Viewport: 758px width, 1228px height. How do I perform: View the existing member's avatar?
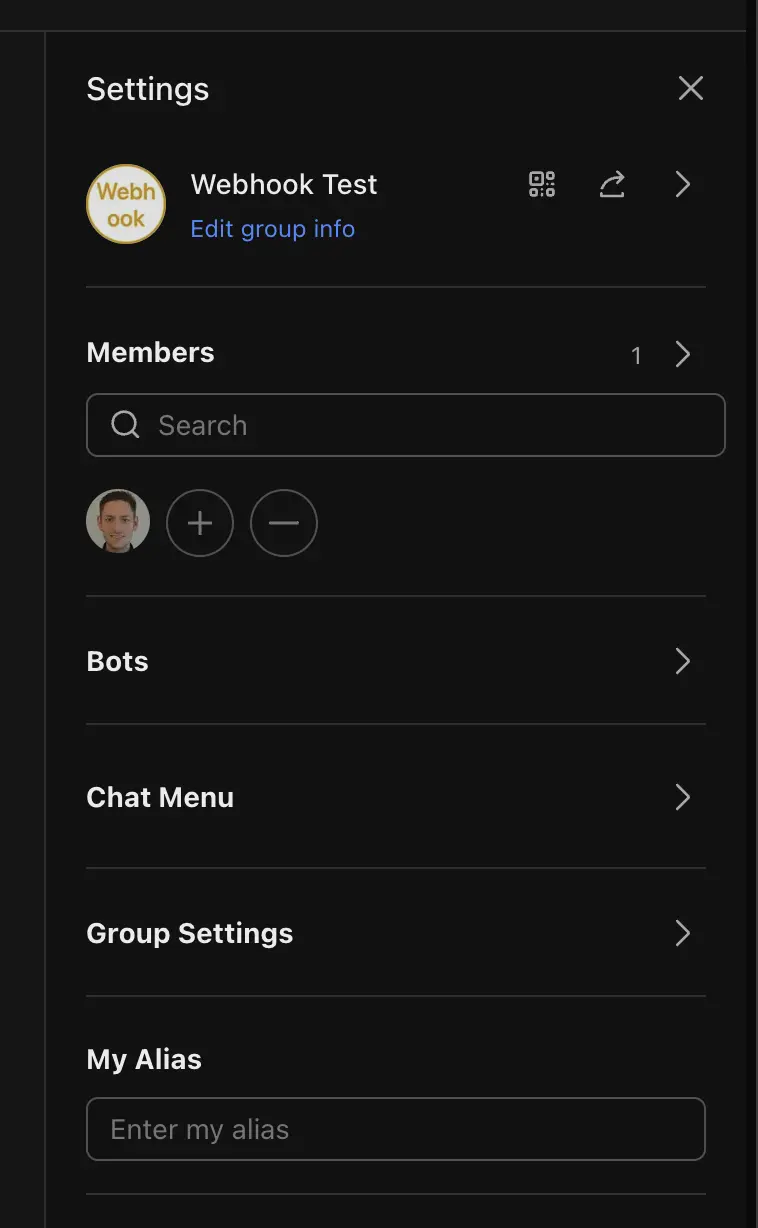pos(118,521)
